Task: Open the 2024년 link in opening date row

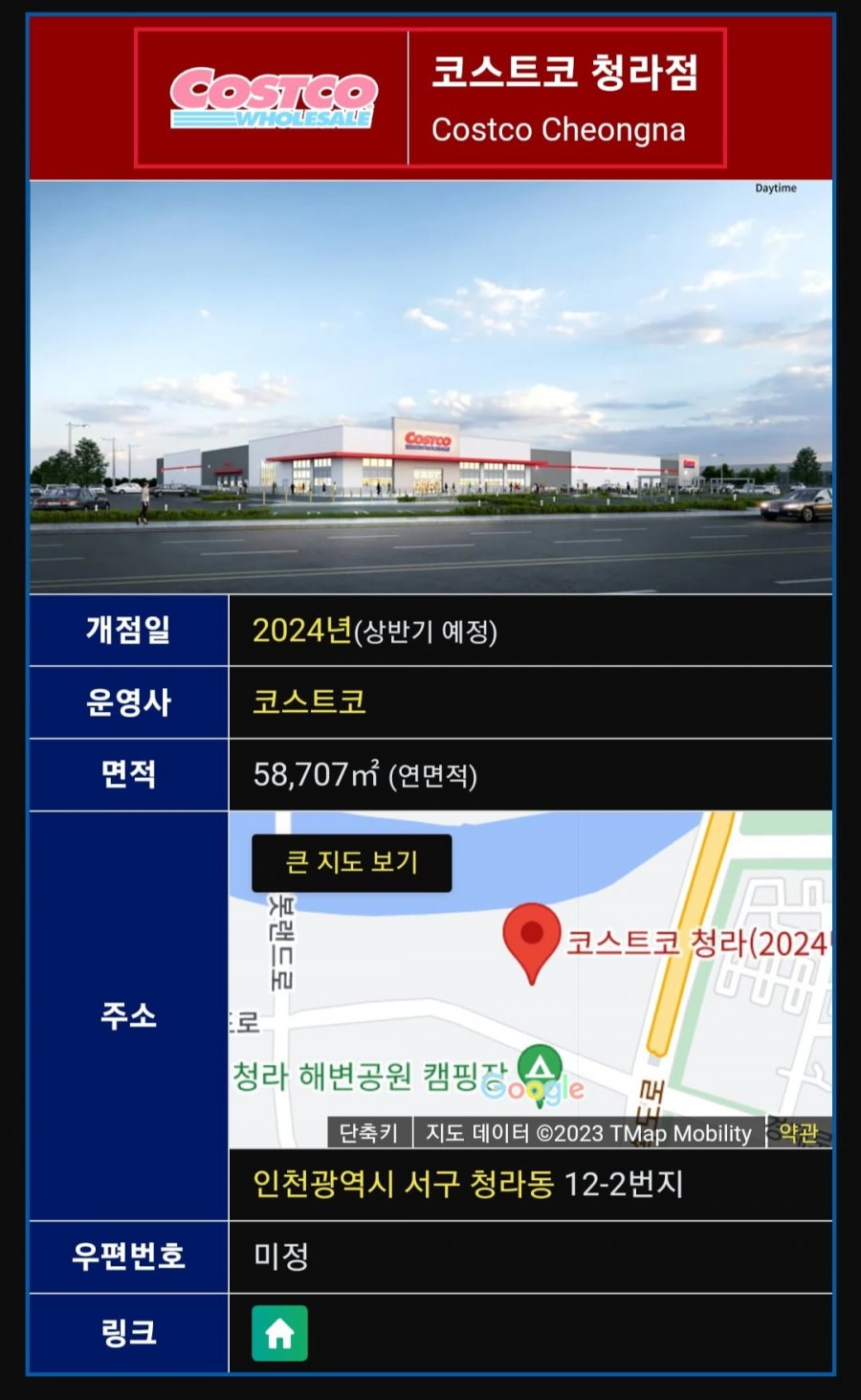Action: [x=301, y=631]
